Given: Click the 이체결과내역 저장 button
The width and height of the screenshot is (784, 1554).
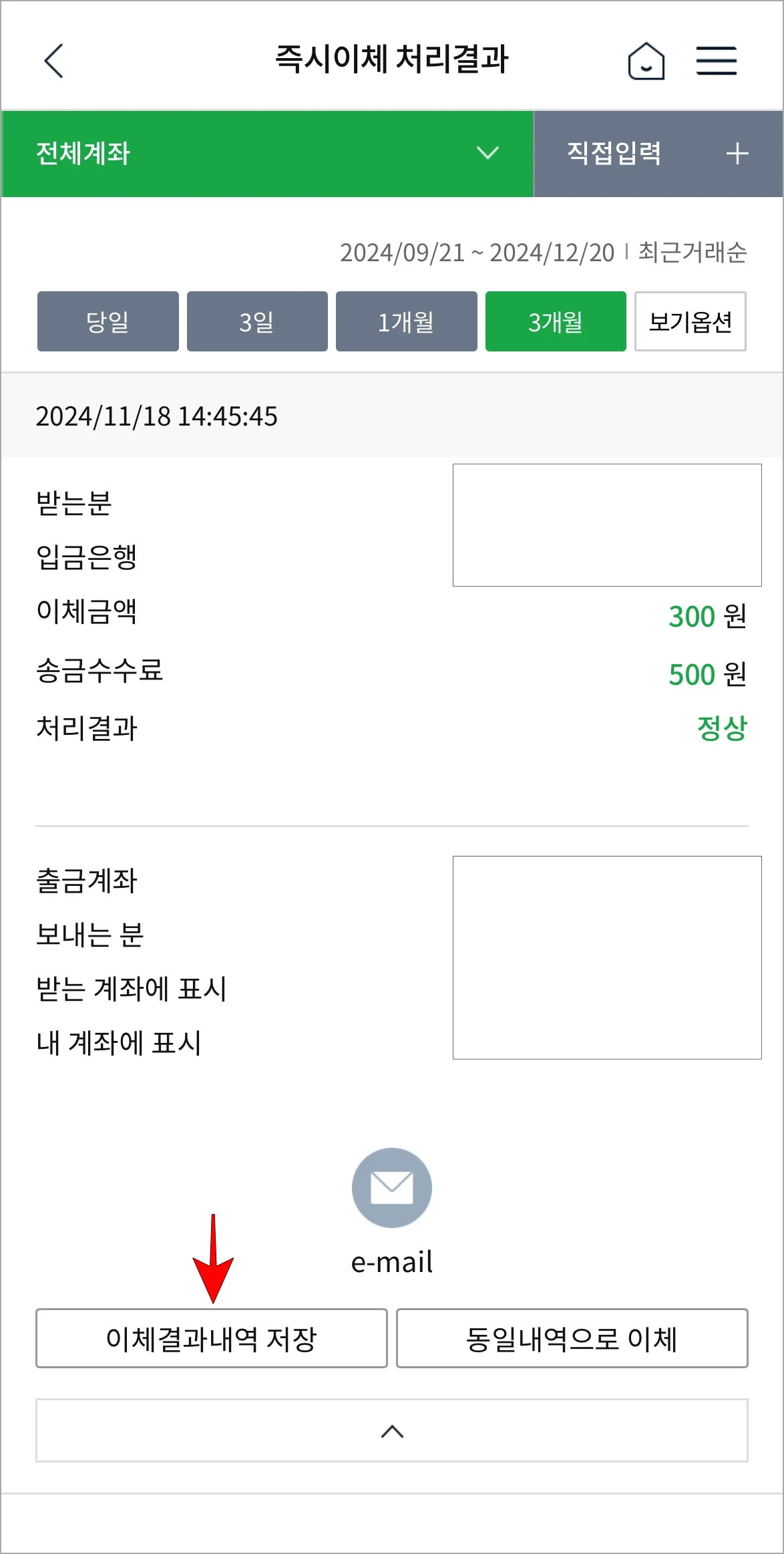Looking at the screenshot, I should (212, 1338).
